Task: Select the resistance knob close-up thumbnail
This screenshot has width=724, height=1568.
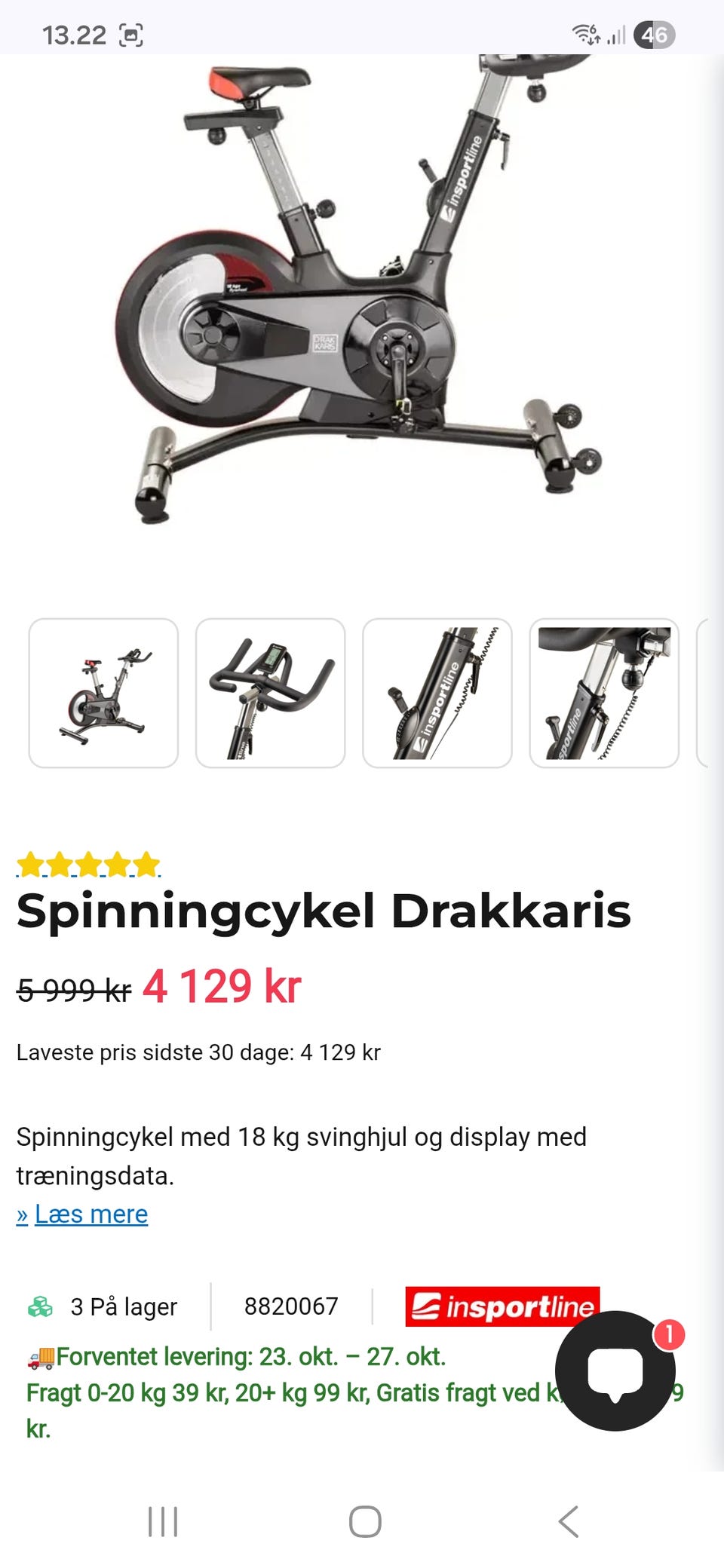Action: point(604,693)
